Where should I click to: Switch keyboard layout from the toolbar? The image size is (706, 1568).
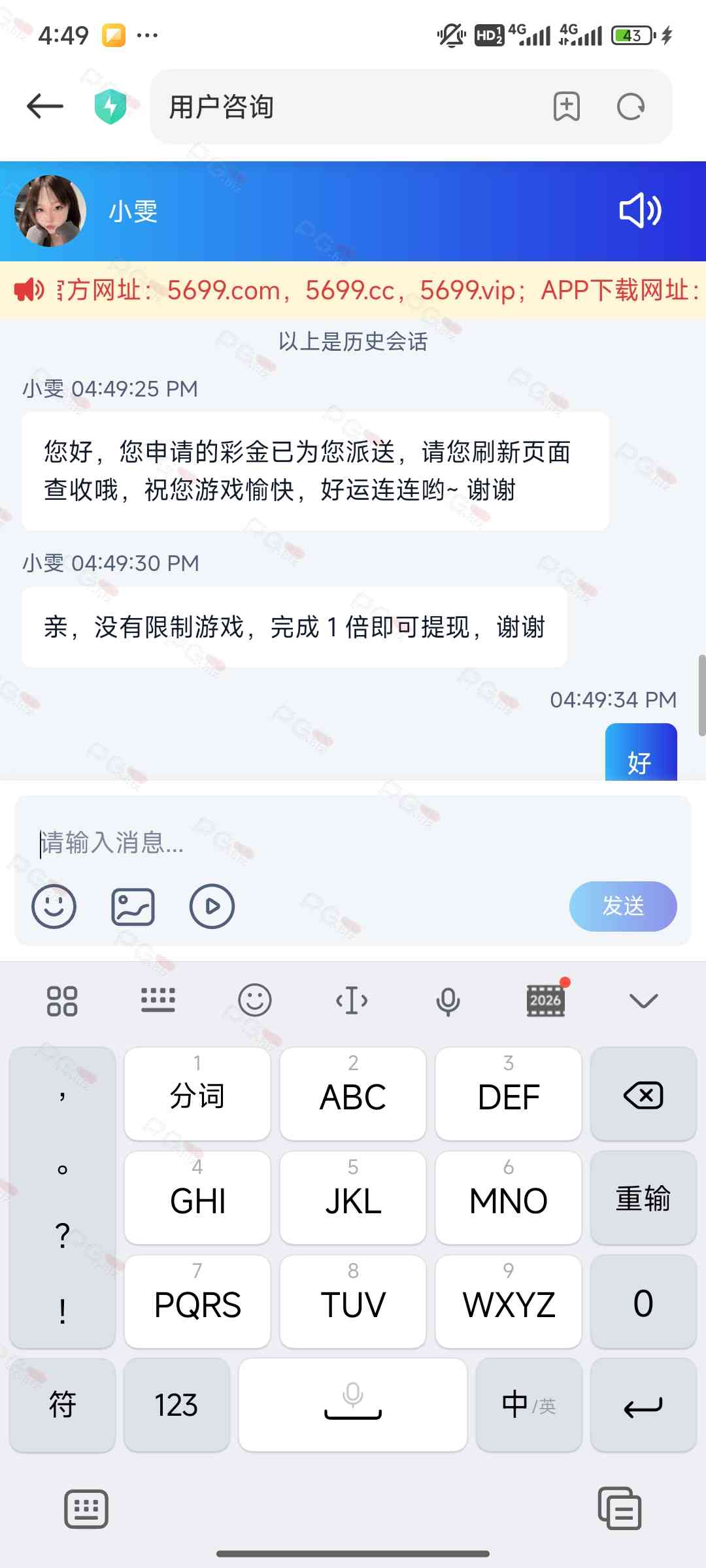click(158, 1000)
